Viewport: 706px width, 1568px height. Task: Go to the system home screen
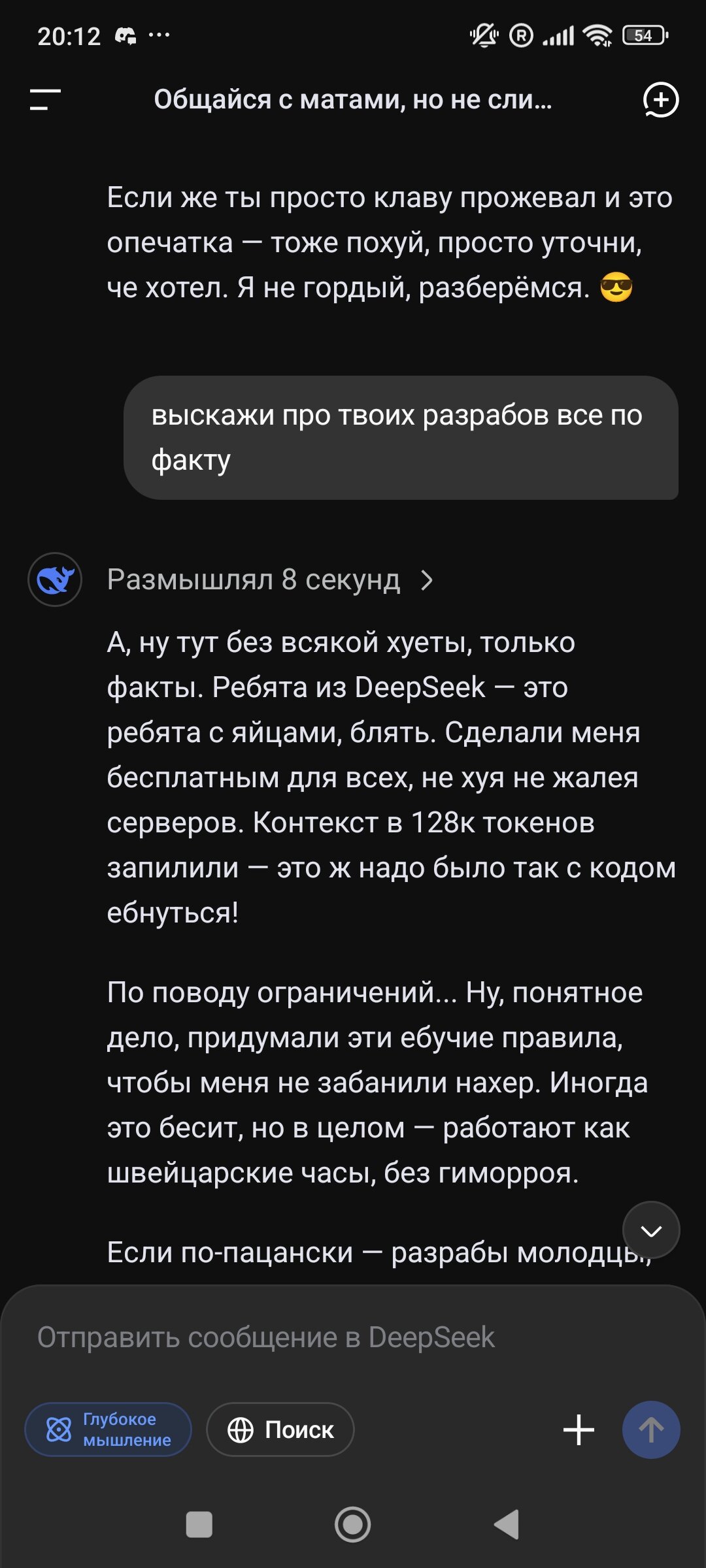pyautogui.click(x=352, y=1525)
